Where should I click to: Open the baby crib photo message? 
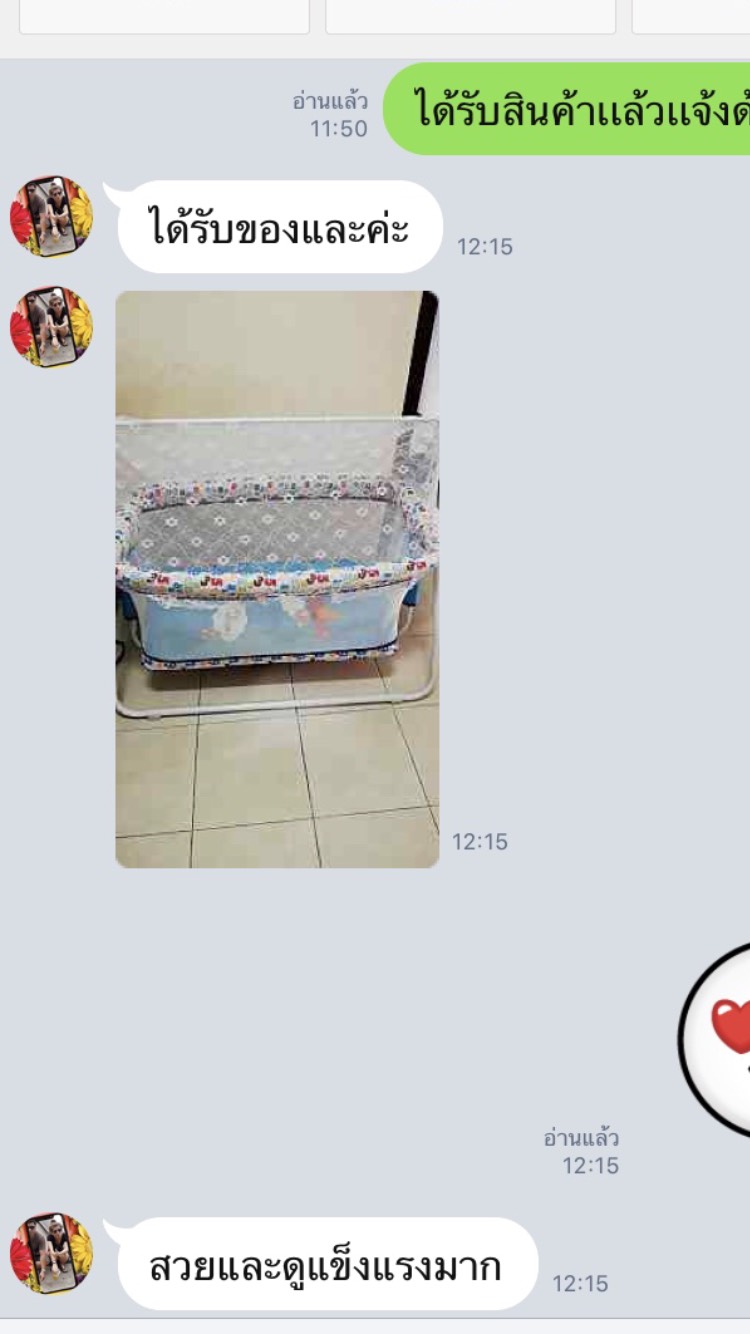click(x=277, y=578)
